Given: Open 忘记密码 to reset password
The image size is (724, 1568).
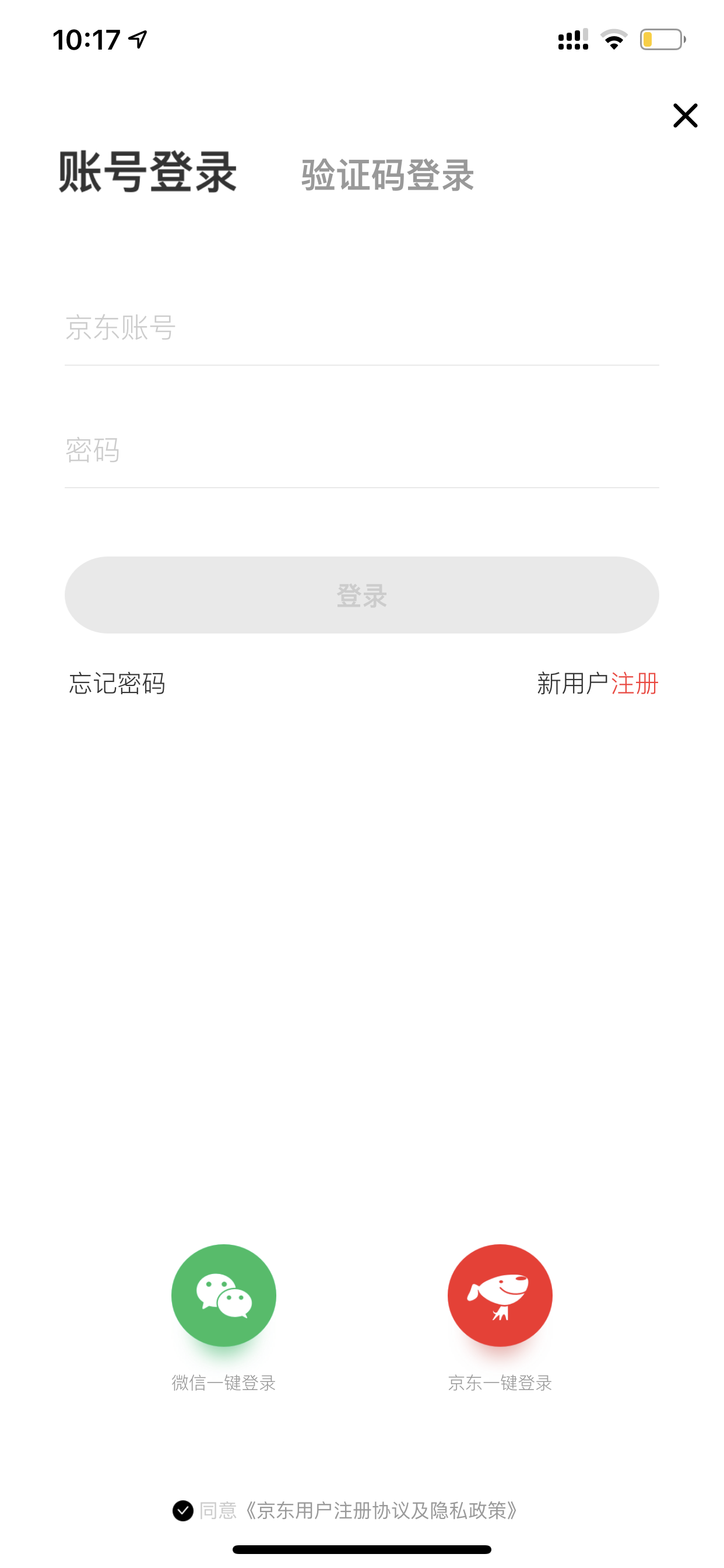Looking at the screenshot, I should (117, 684).
